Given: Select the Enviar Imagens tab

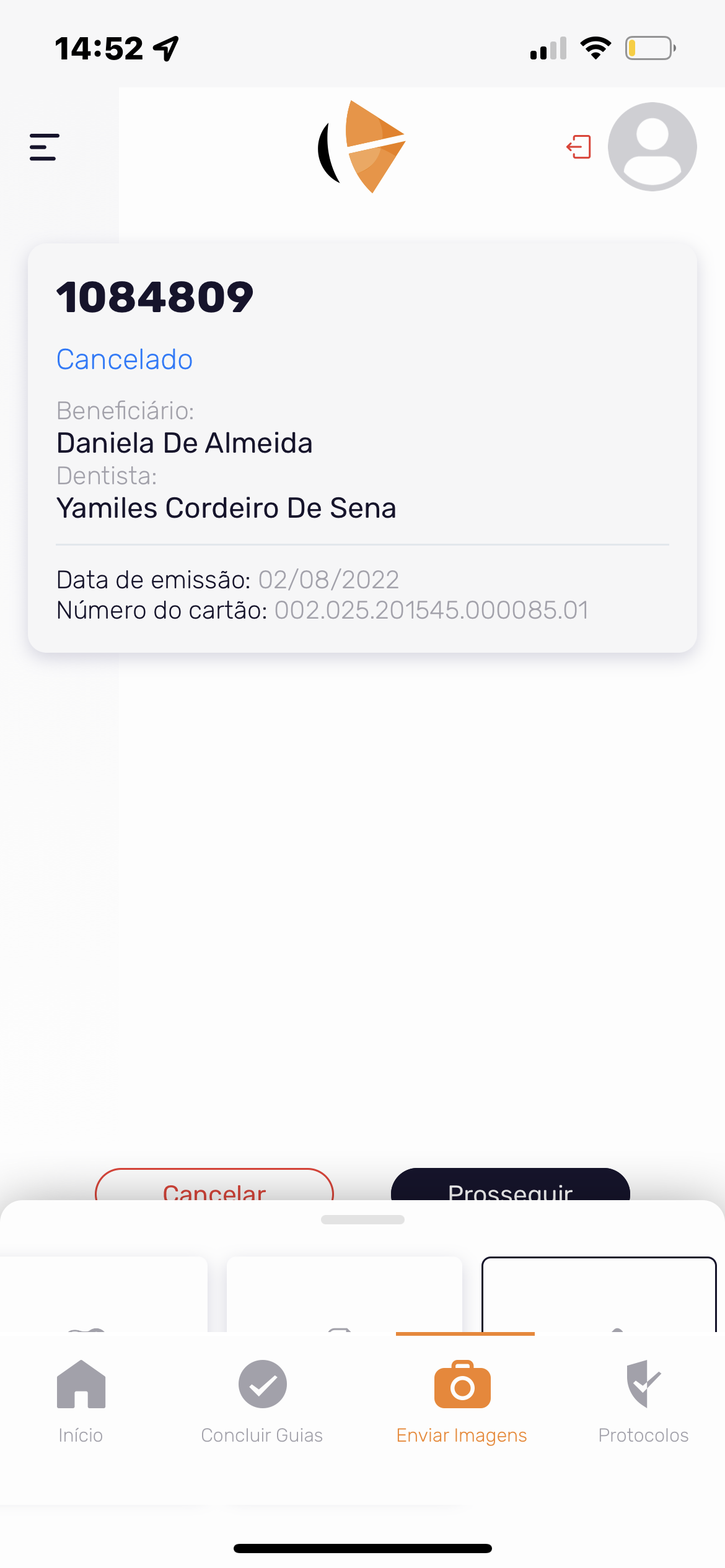Looking at the screenshot, I should point(462,1401).
